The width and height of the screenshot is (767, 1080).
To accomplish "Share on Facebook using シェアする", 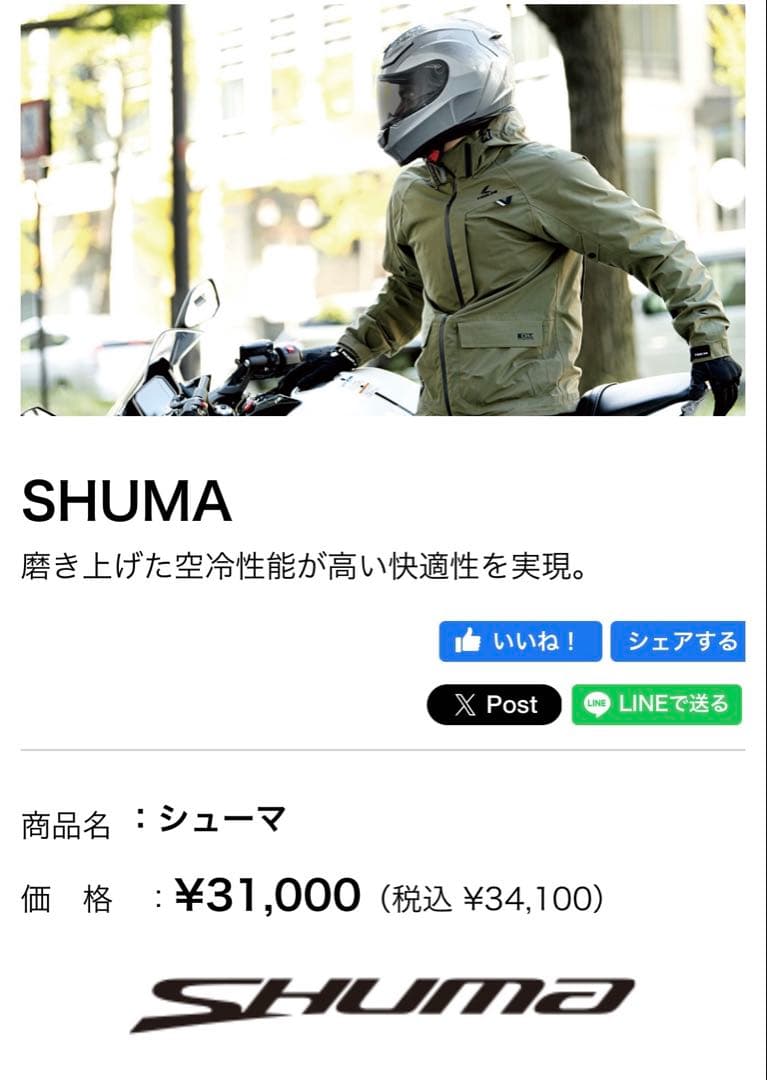I will (x=678, y=641).
